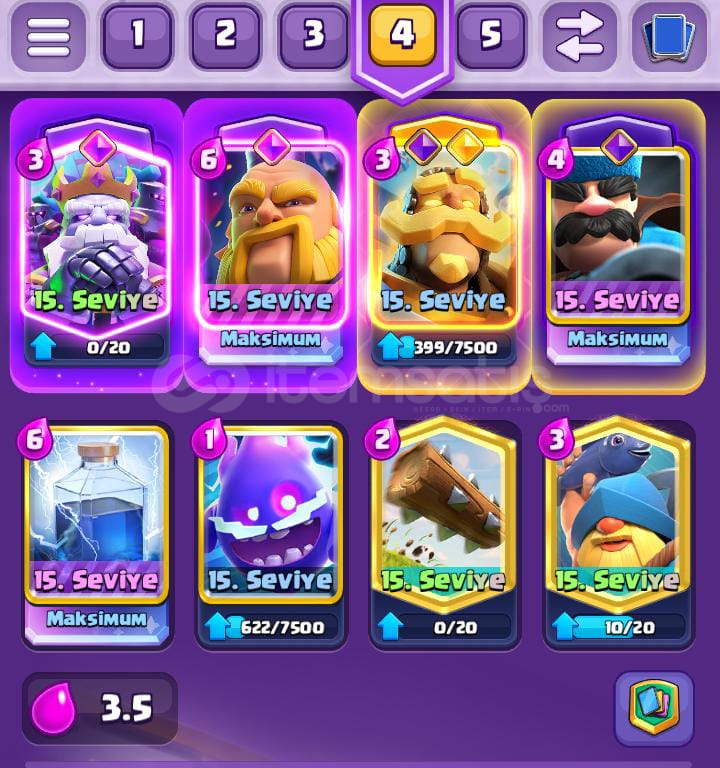Viewport: 720px width, 768px height.
Task: Open the hamburger menu
Action: click(x=48, y=37)
